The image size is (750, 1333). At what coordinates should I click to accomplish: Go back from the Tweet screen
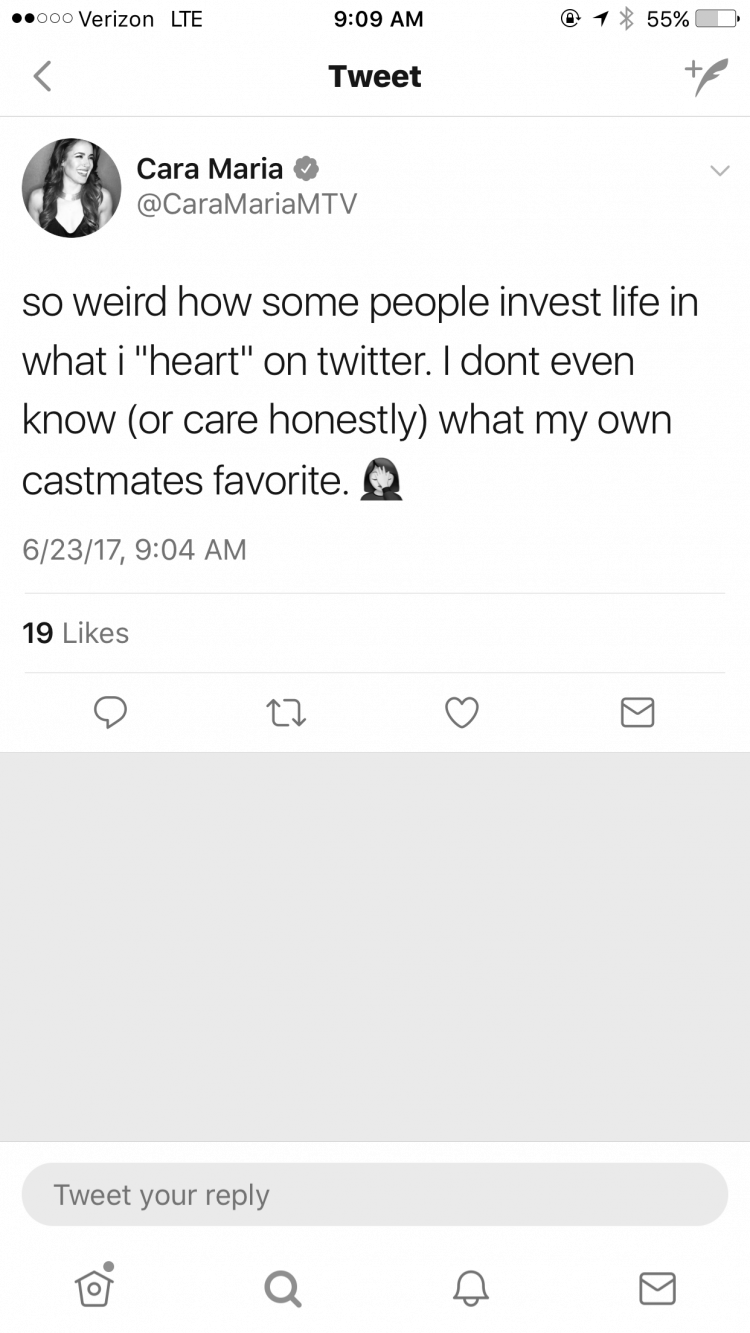(x=42, y=77)
